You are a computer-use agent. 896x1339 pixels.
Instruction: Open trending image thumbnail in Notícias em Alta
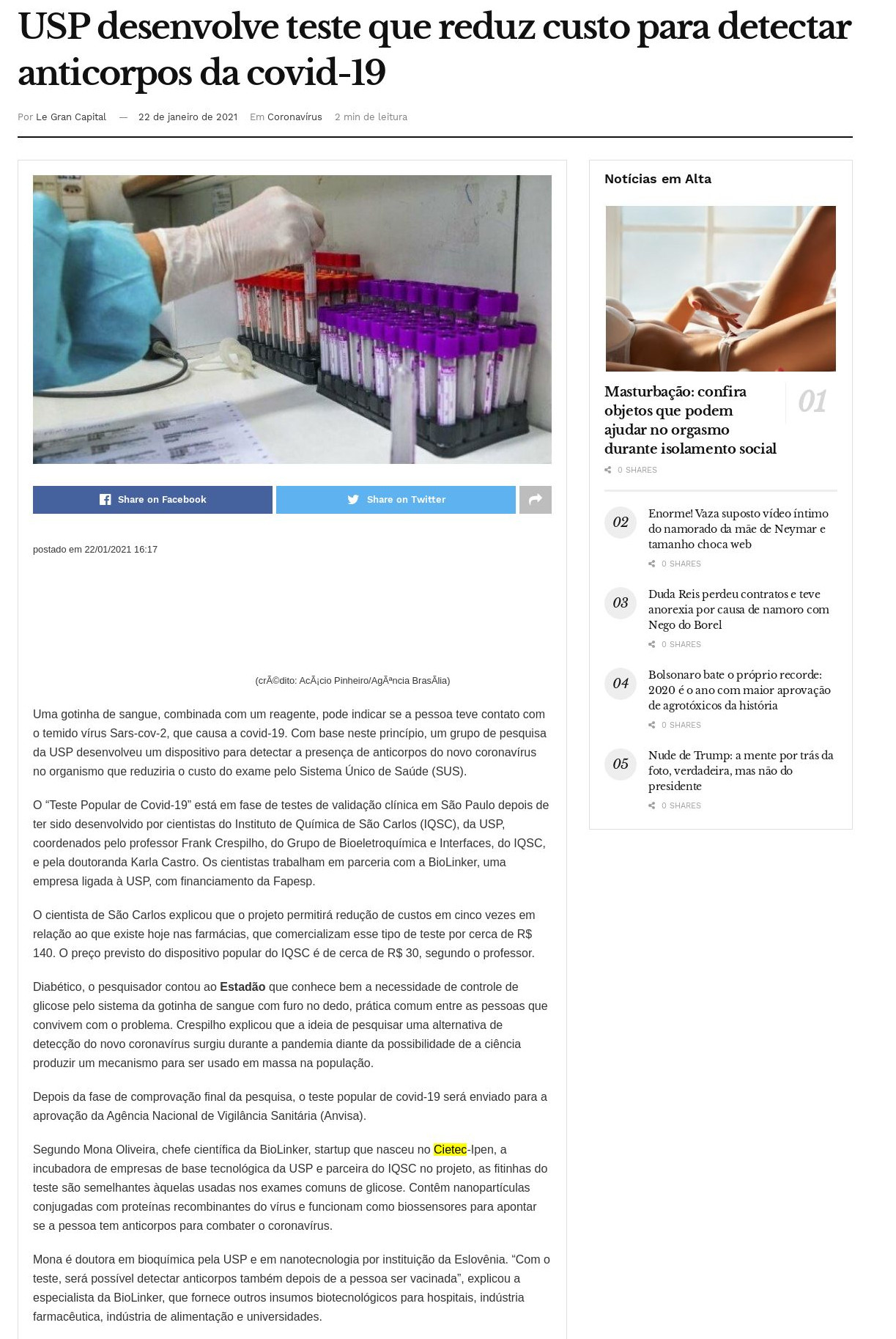(x=720, y=288)
